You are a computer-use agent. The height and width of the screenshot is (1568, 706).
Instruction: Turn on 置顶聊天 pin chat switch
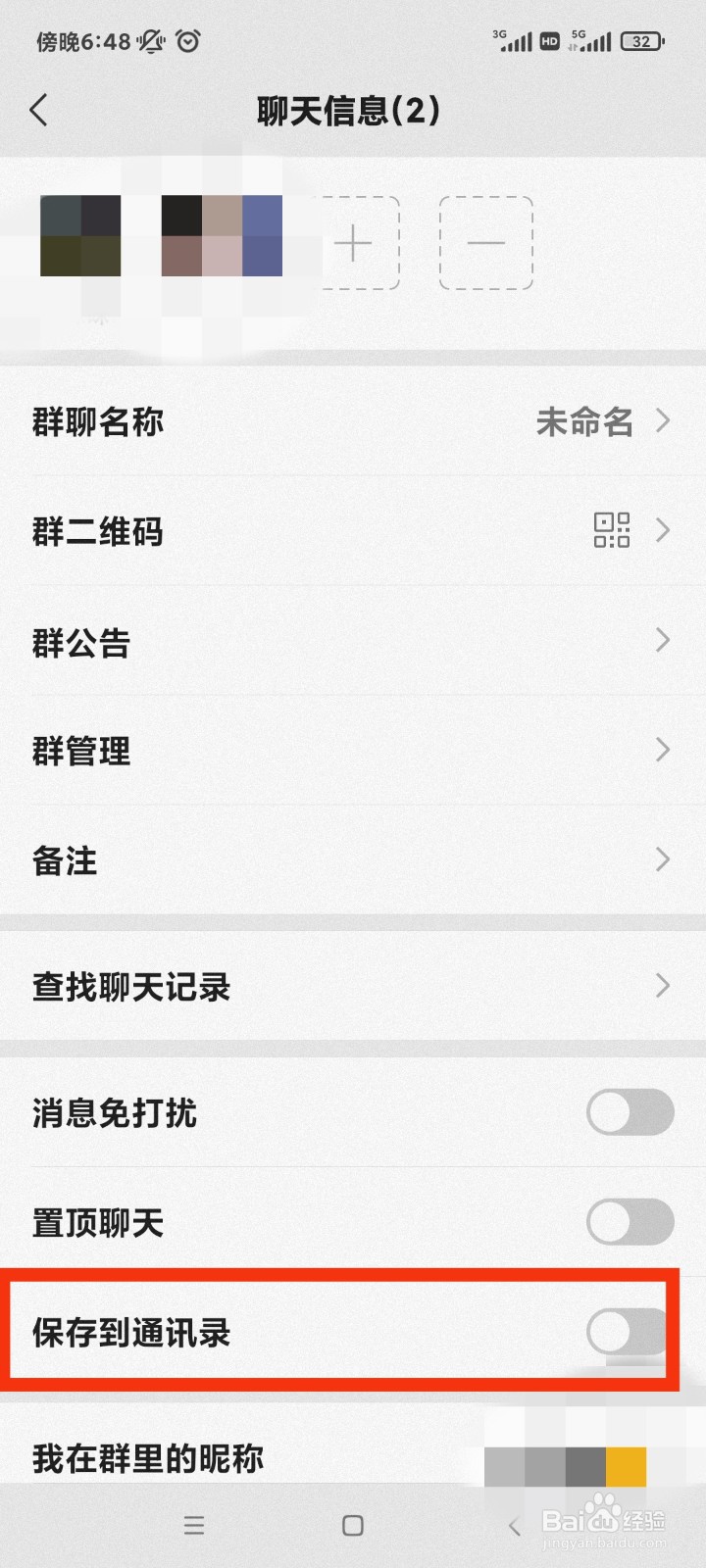pyautogui.click(x=629, y=1222)
